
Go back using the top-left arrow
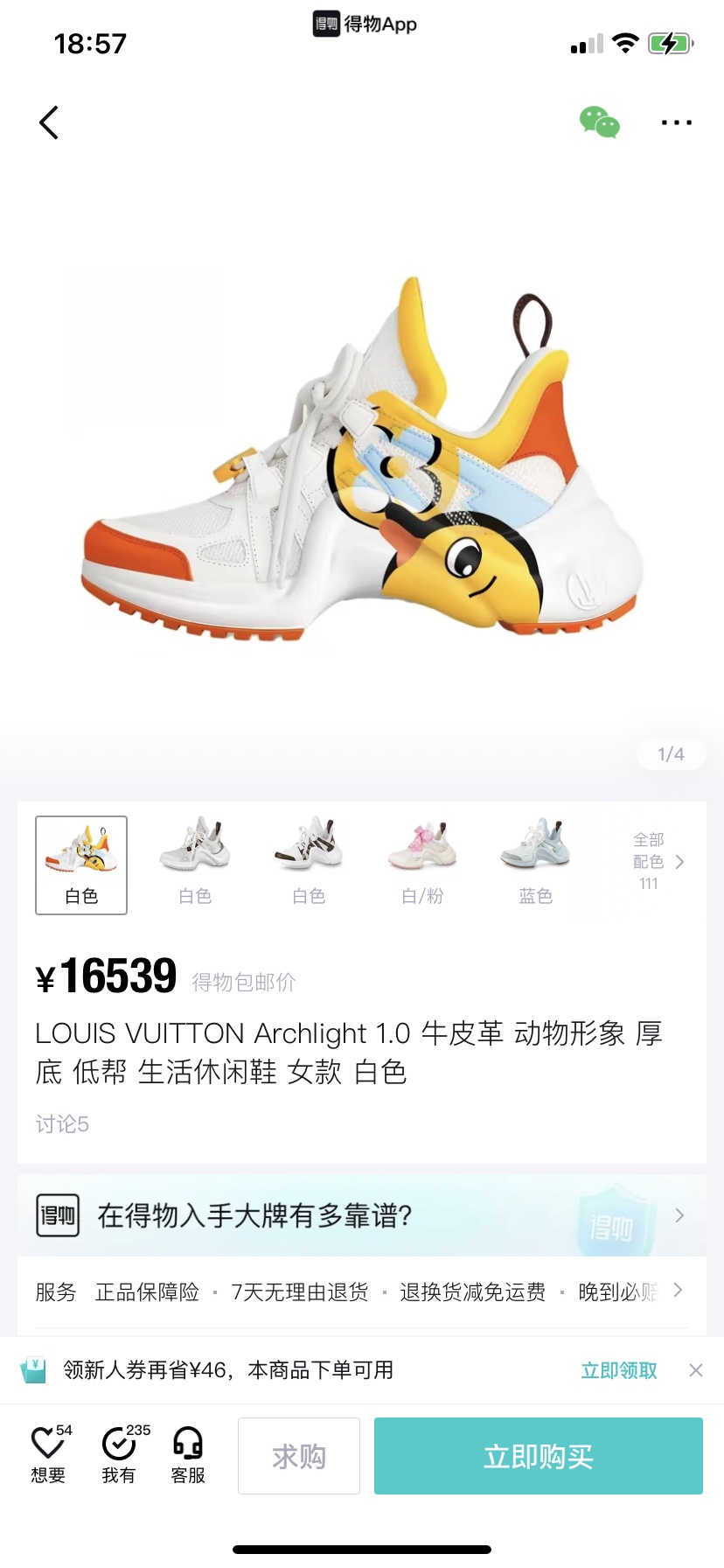(x=49, y=122)
